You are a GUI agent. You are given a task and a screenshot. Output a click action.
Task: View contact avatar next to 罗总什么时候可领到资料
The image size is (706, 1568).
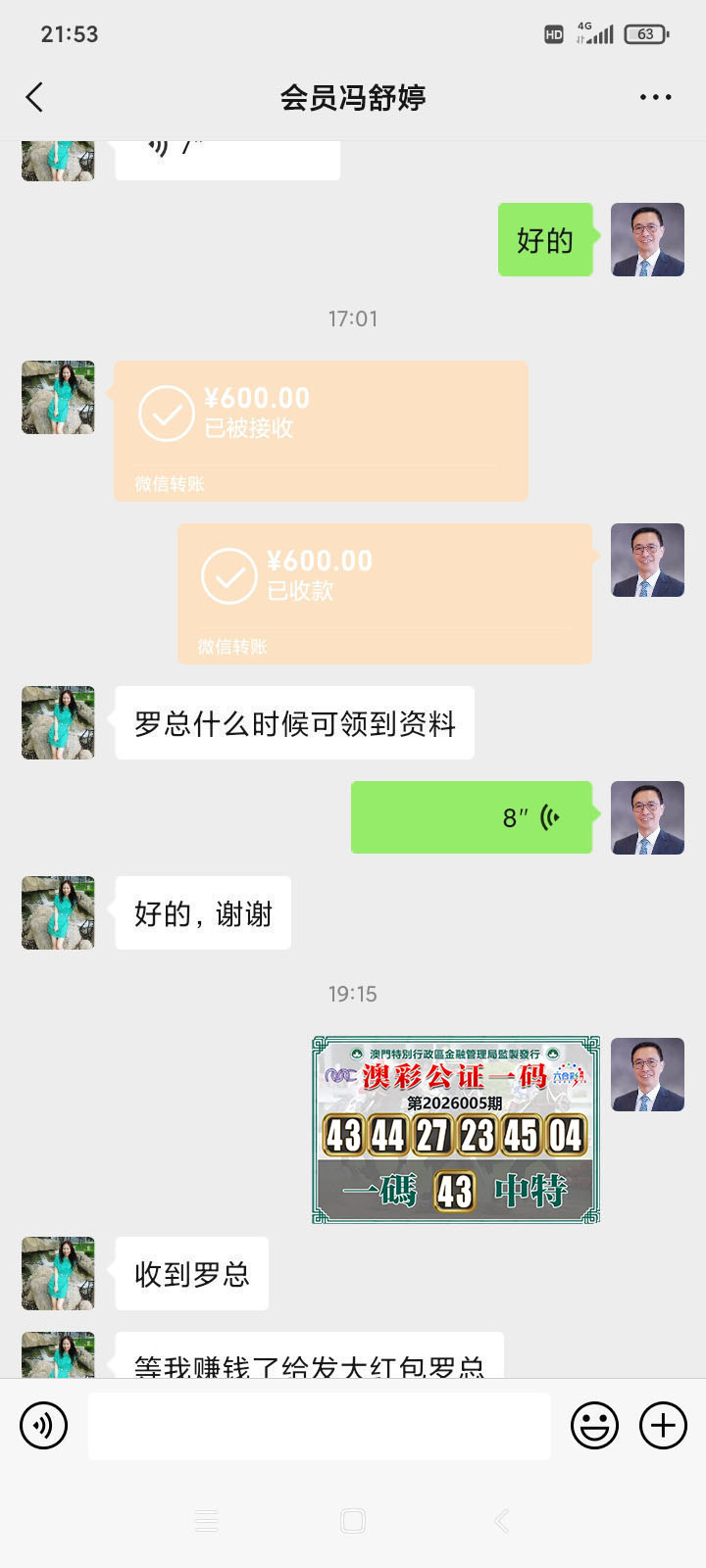(x=59, y=722)
